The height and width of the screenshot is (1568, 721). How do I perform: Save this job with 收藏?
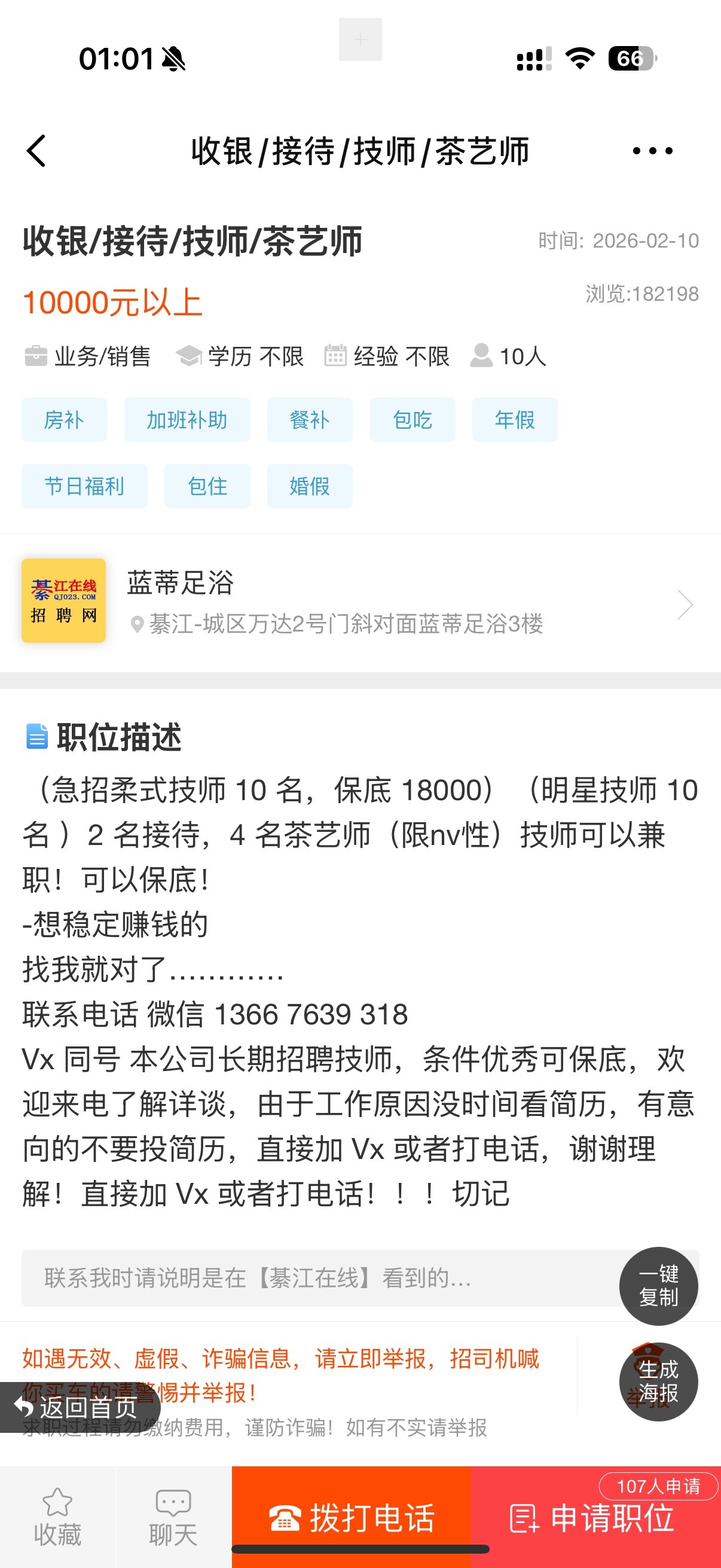pyautogui.click(x=58, y=1517)
